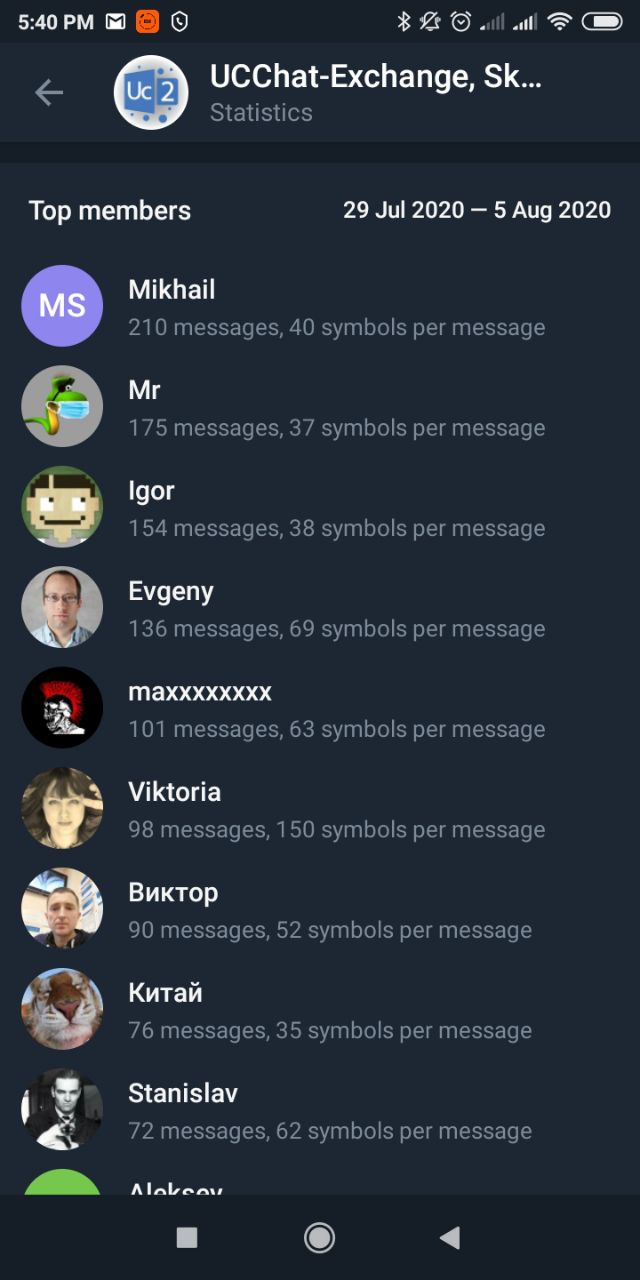This screenshot has height=1280, width=640.
Task: Open recent apps from the navigation bar
Action: coord(187,1238)
